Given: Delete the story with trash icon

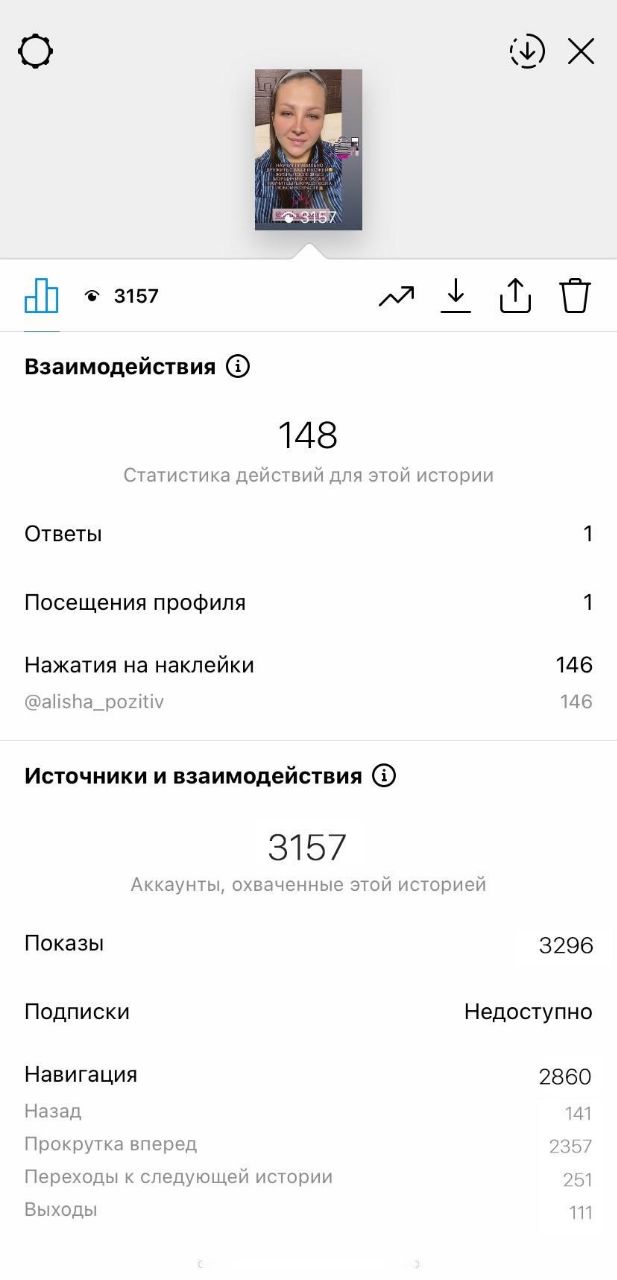Looking at the screenshot, I should [x=575, y=296].
